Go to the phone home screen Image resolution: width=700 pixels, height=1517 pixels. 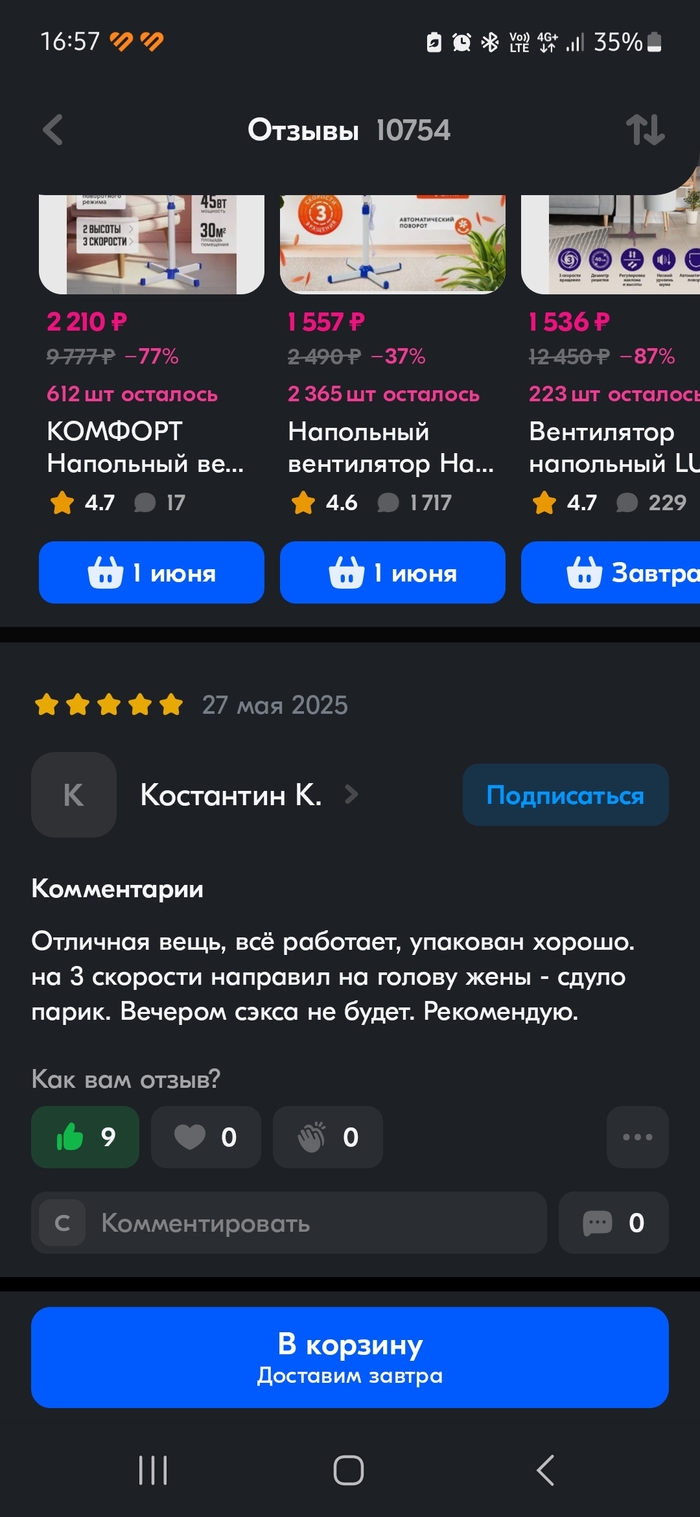pyautogui.click(x=348, y=1470)
